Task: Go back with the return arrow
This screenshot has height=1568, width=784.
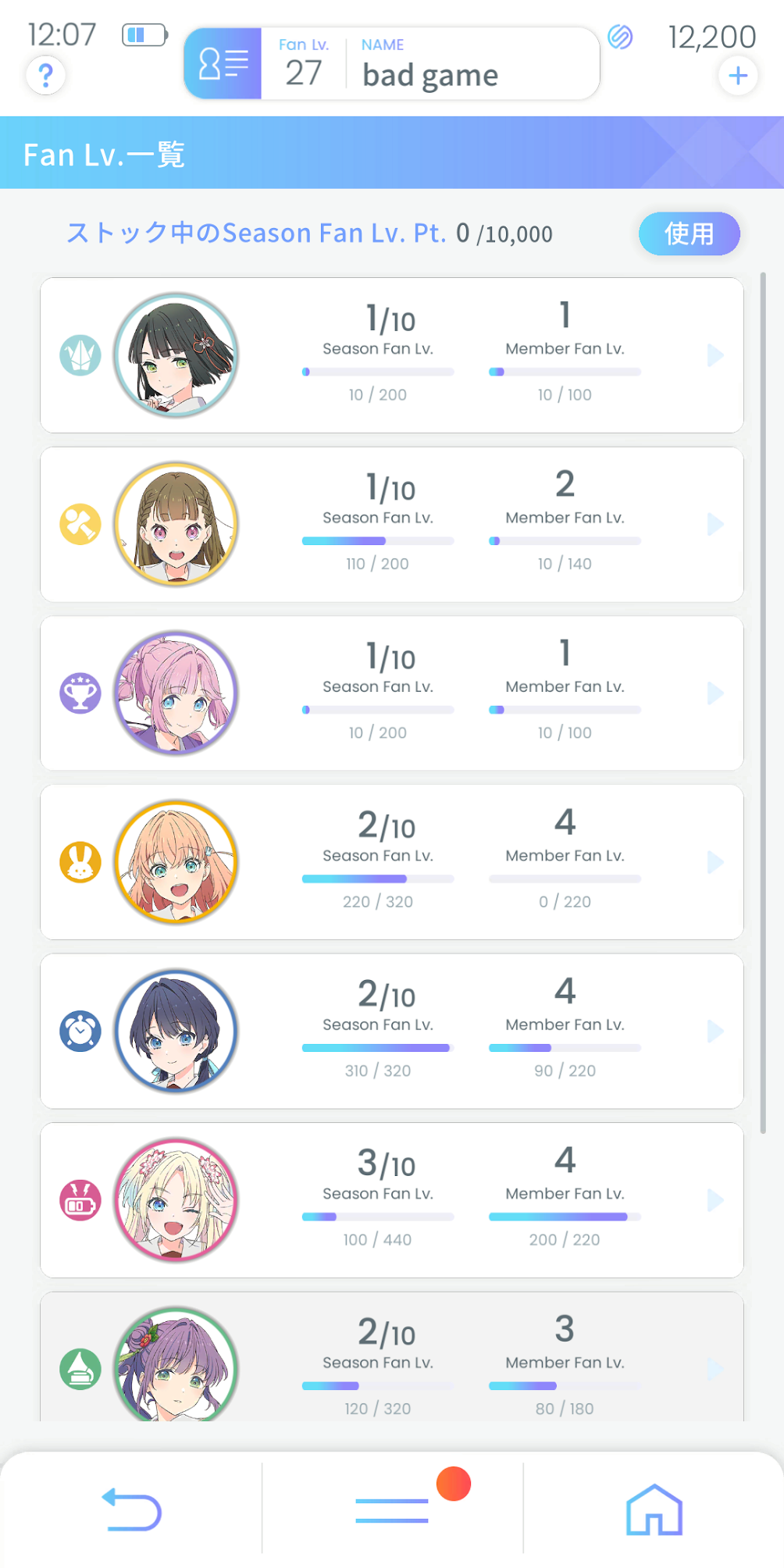Action: pyautogui.click(x=131, y=1509)
